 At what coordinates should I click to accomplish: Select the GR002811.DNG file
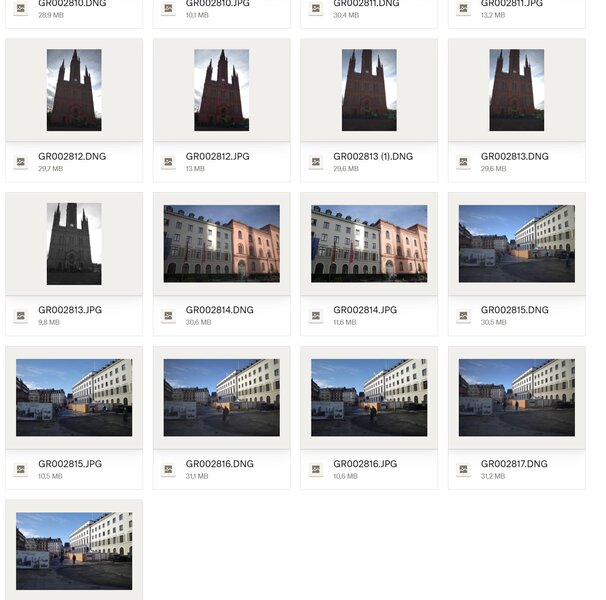[x=367, y=8]
